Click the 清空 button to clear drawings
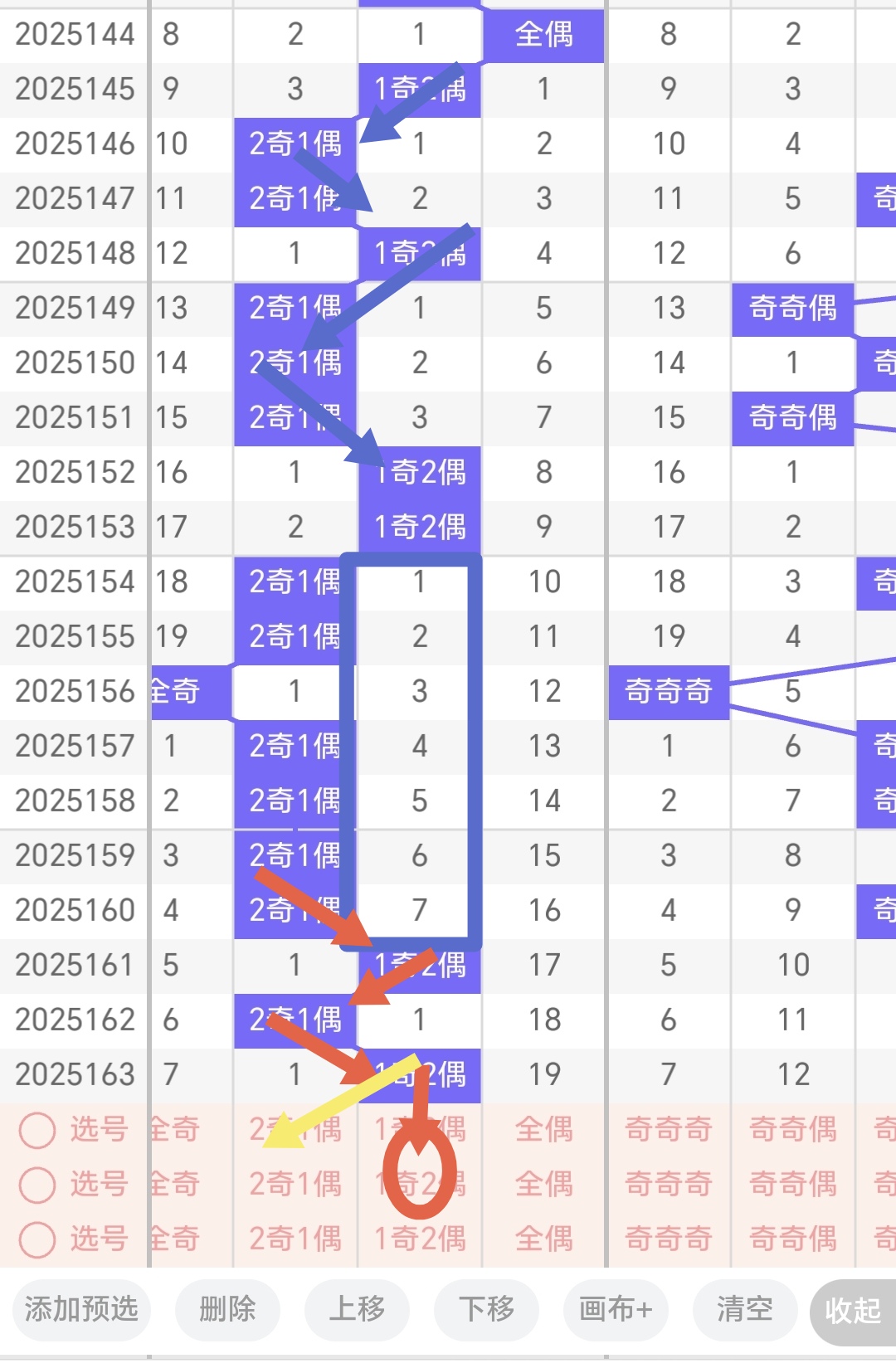This screenshot has height=1368, width=896. [x=744, y=1311]
